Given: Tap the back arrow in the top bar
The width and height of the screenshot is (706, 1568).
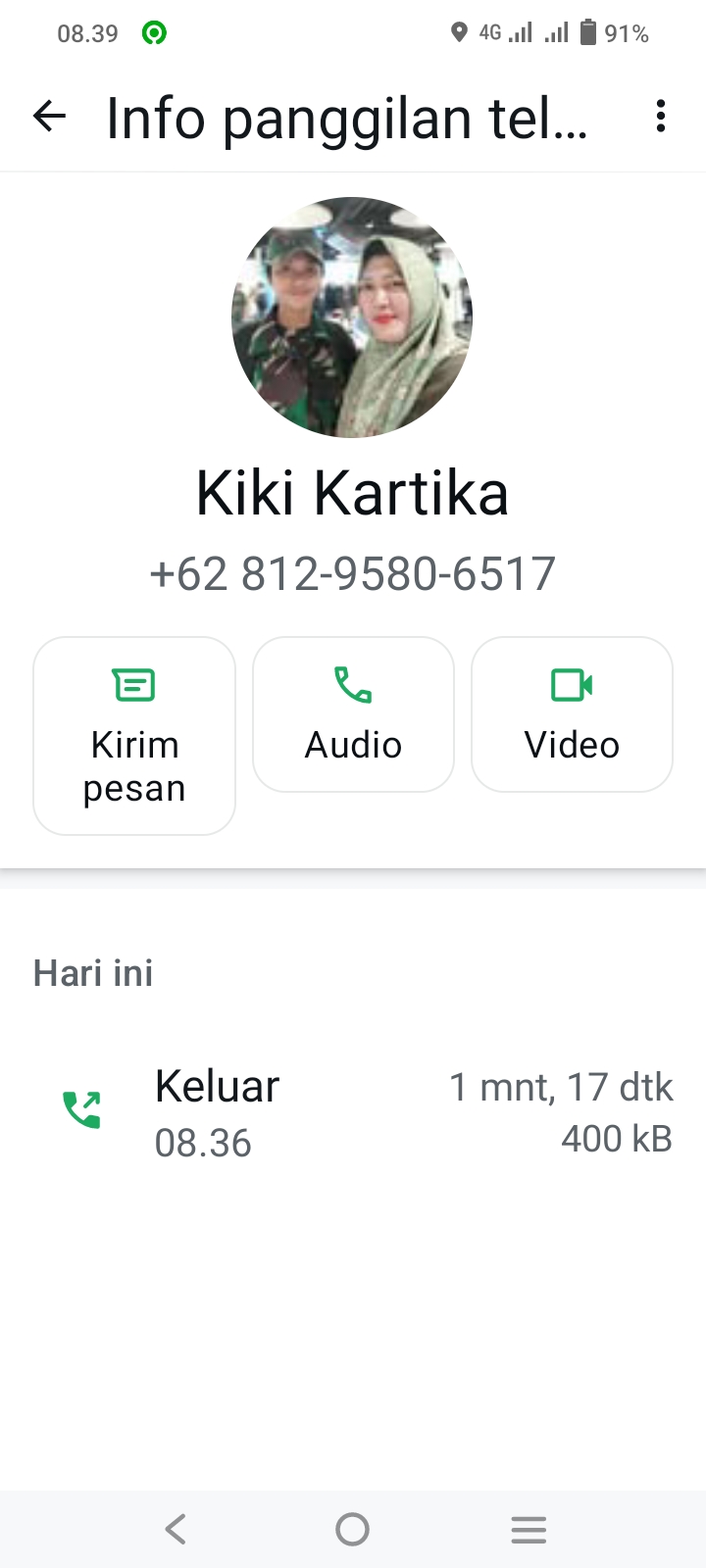Looking at the screenshot, I should click(49, 117).
